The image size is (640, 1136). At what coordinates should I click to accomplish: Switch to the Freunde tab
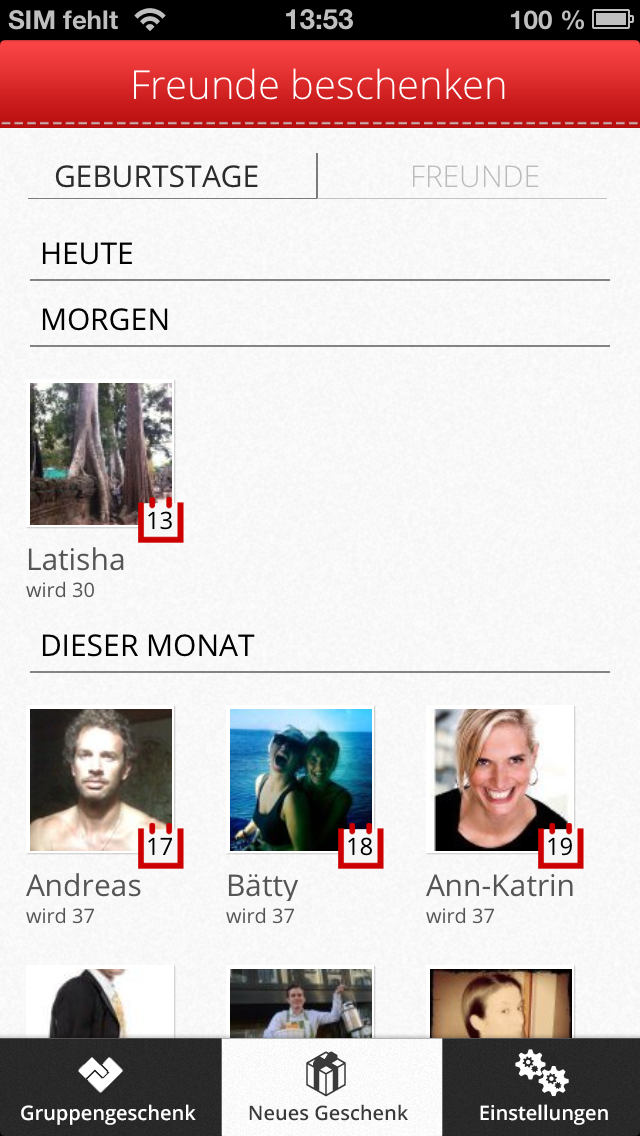474,177
